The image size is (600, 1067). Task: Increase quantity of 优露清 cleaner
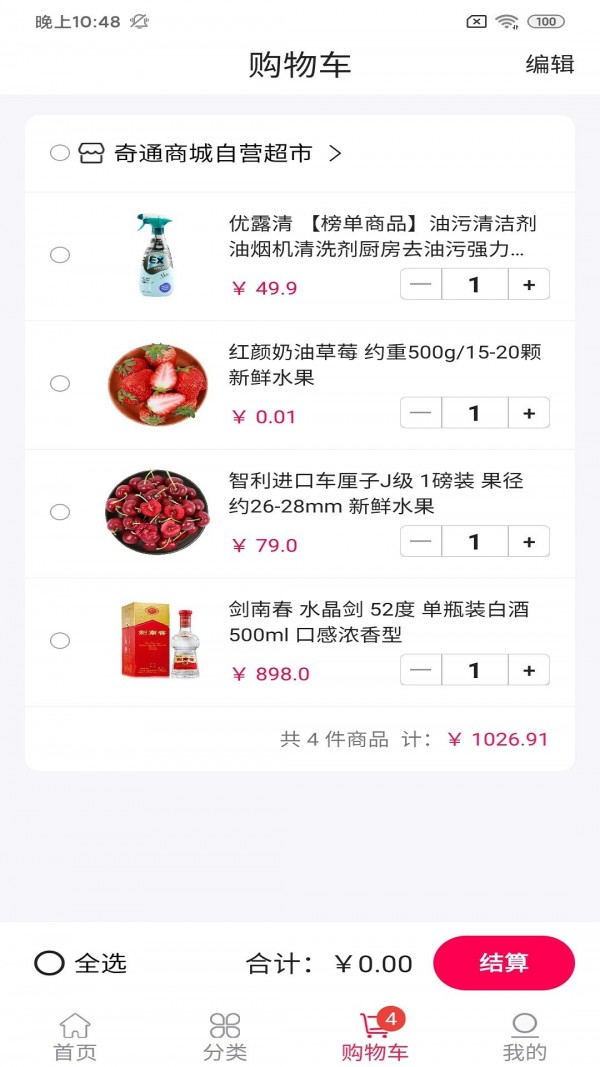pos(529,284)
